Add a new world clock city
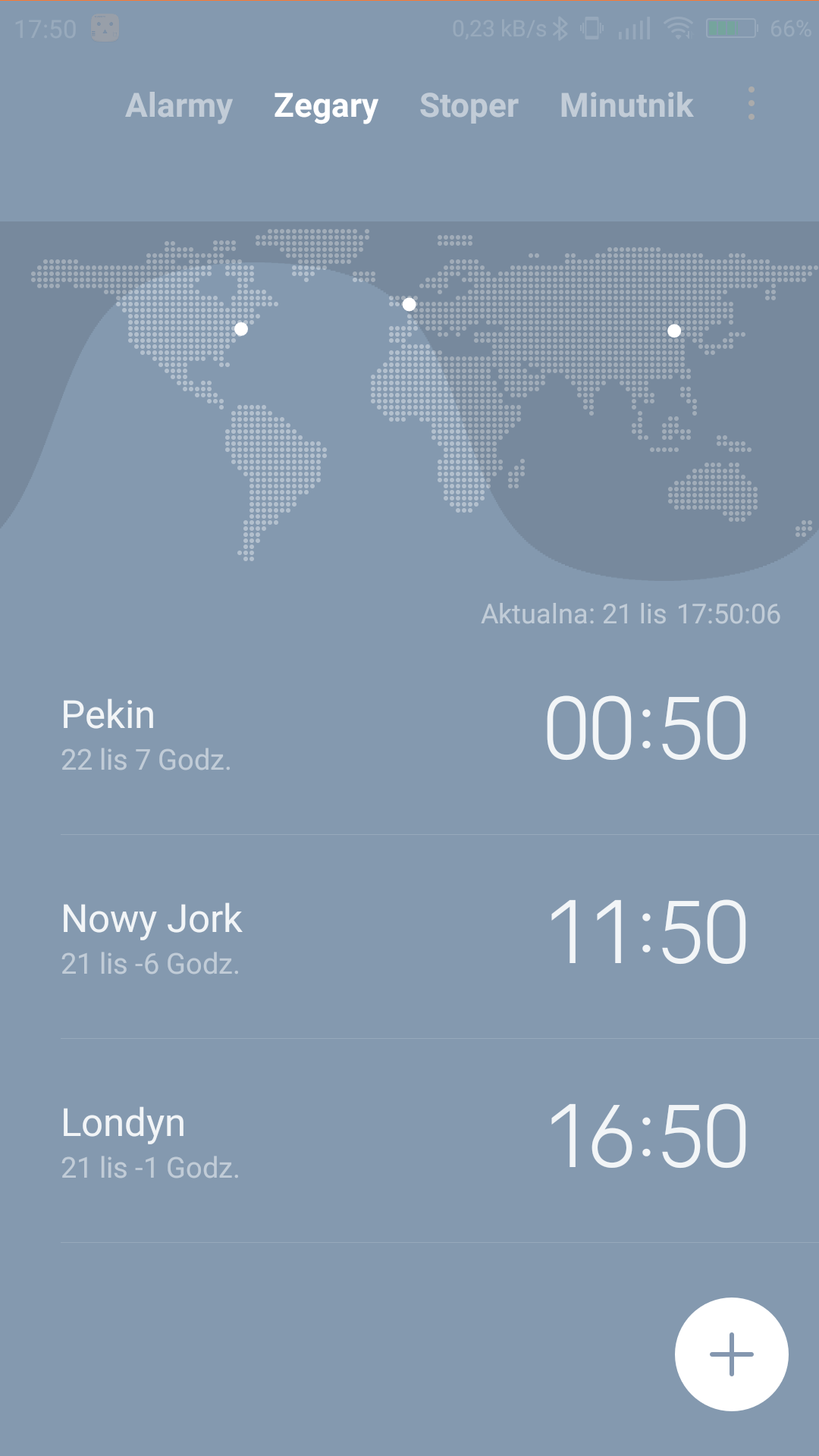This screenshot has width=819, height=1456. [731, 1354]
